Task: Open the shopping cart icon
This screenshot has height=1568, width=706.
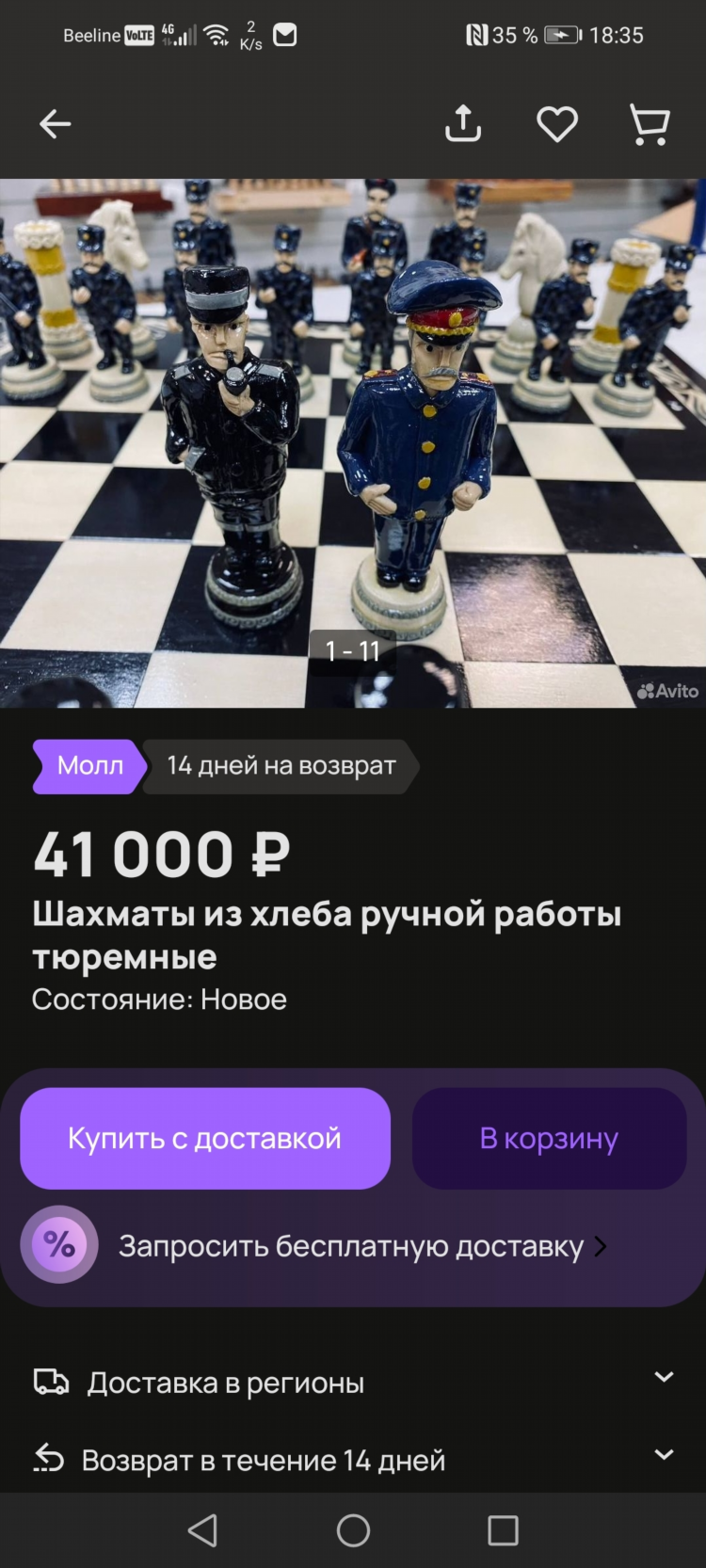Action: pyautogui.click(x=650, y=124)
